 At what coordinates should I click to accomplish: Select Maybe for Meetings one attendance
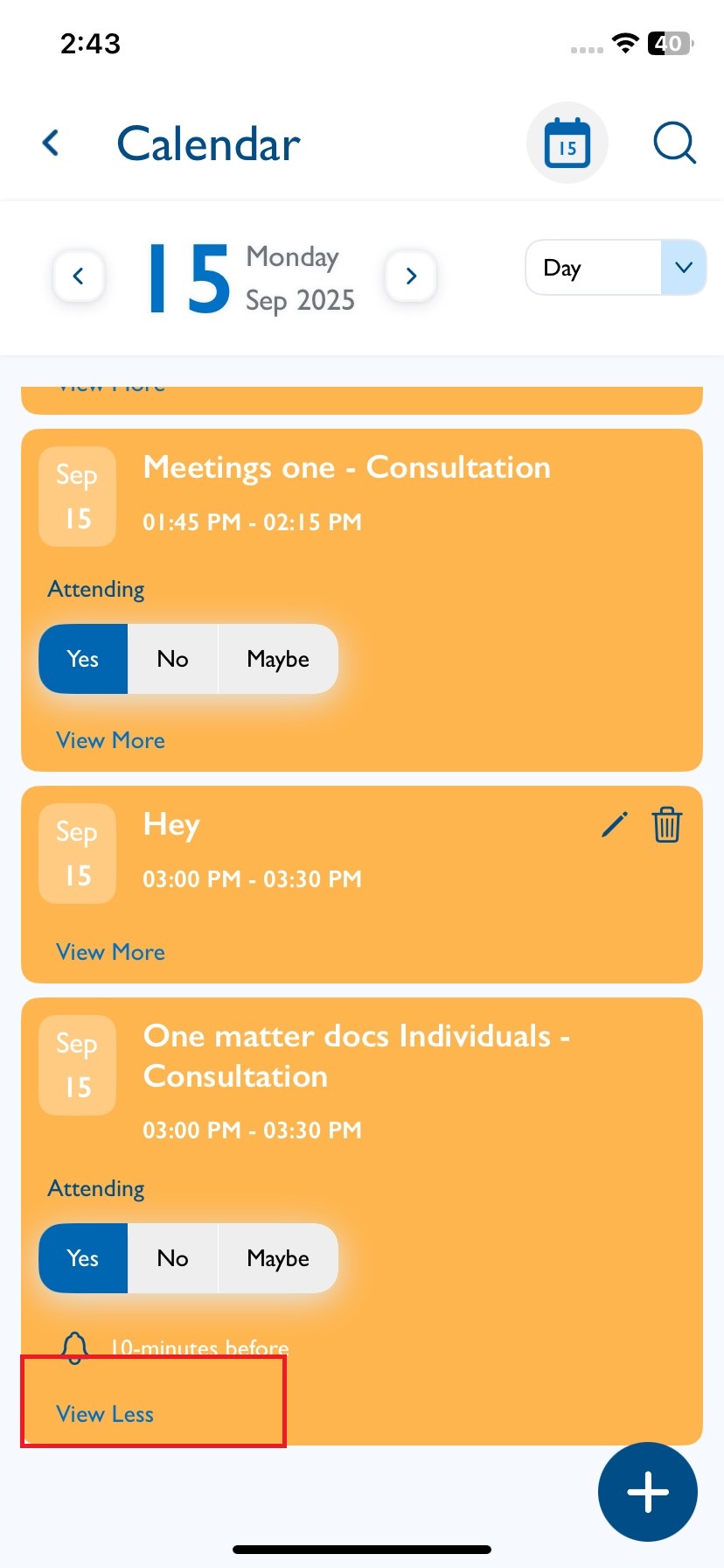(278, 659)
